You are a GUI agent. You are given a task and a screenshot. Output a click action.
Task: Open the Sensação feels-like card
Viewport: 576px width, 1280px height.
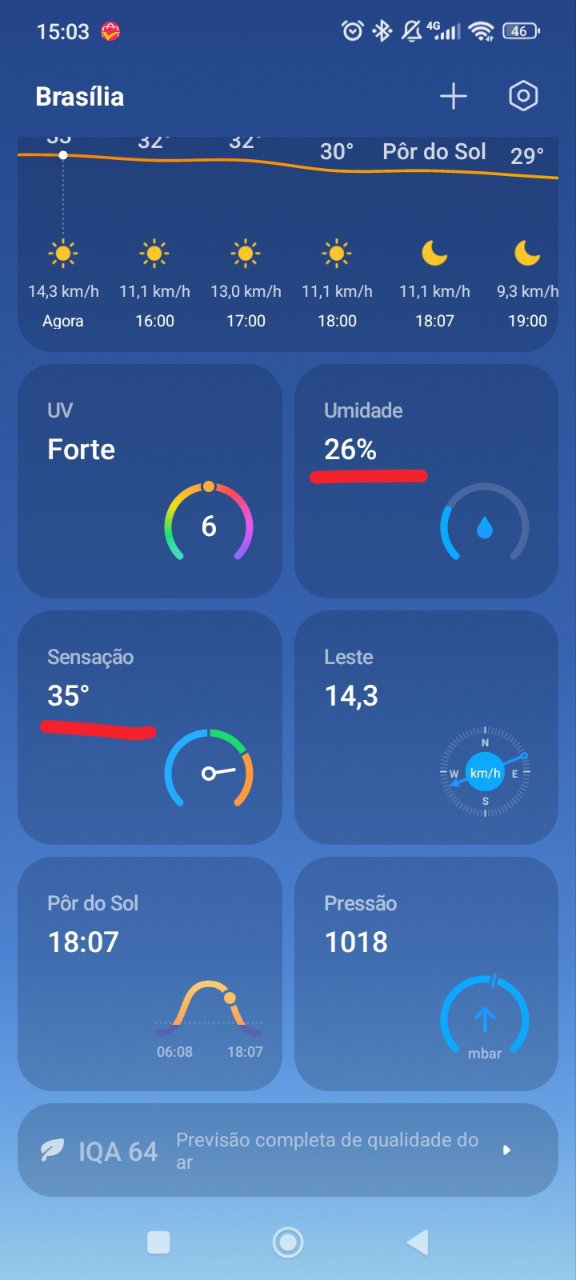(150, 727)
